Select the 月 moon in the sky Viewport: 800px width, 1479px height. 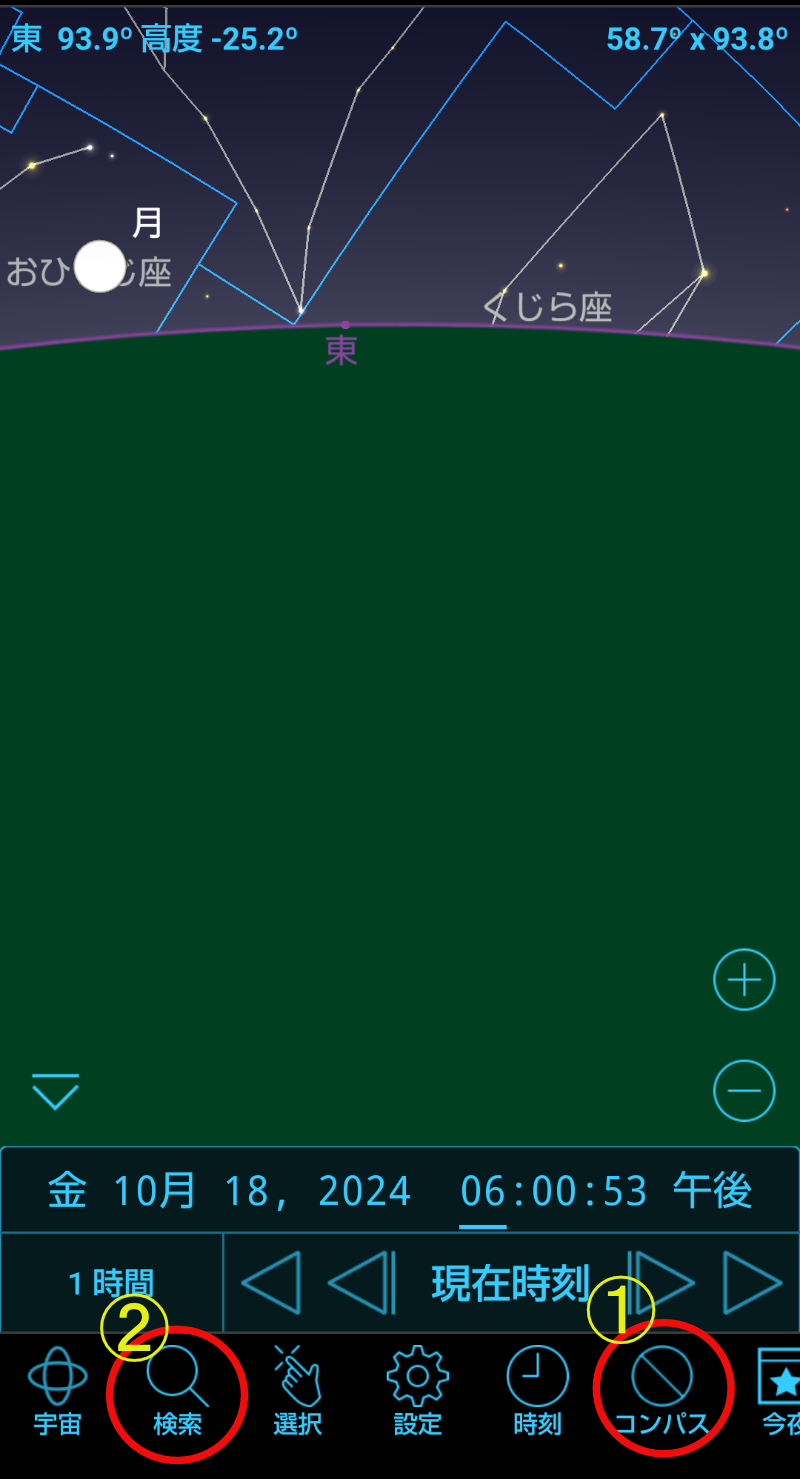(100, 266)
